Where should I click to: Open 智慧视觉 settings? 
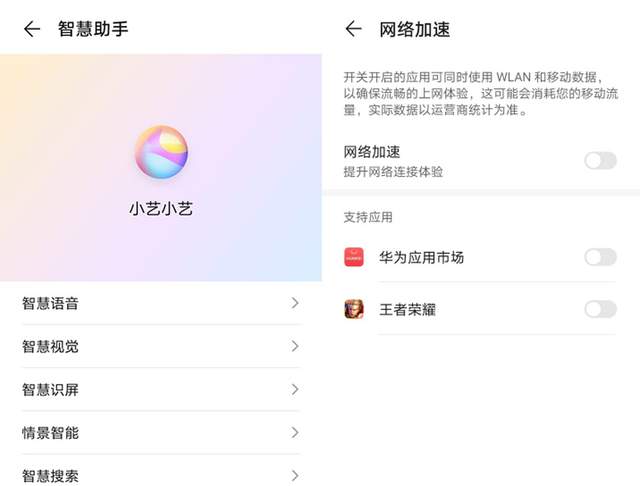(x=160, y=346)
